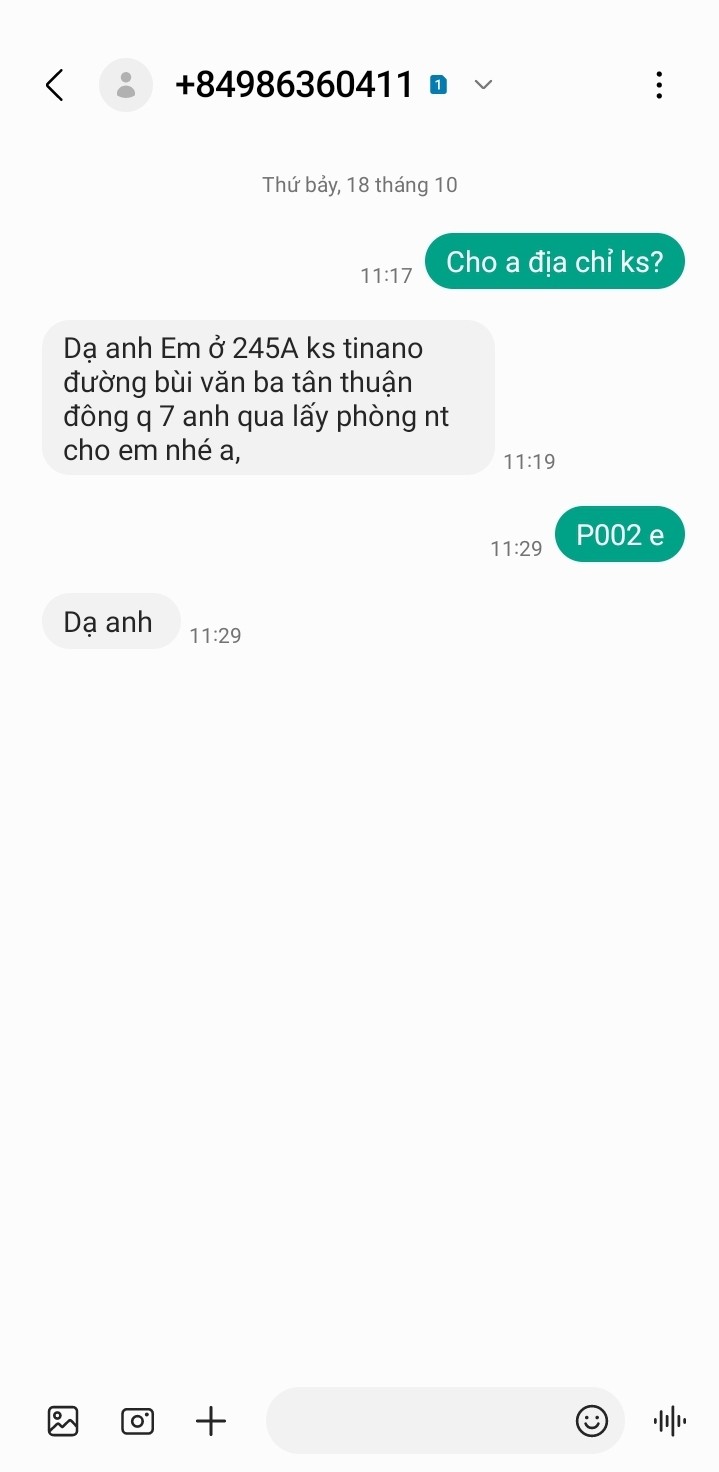This screenshot has width=719, height=1472.
Task: Open the contact avatar
Action: tap(126, 85)
